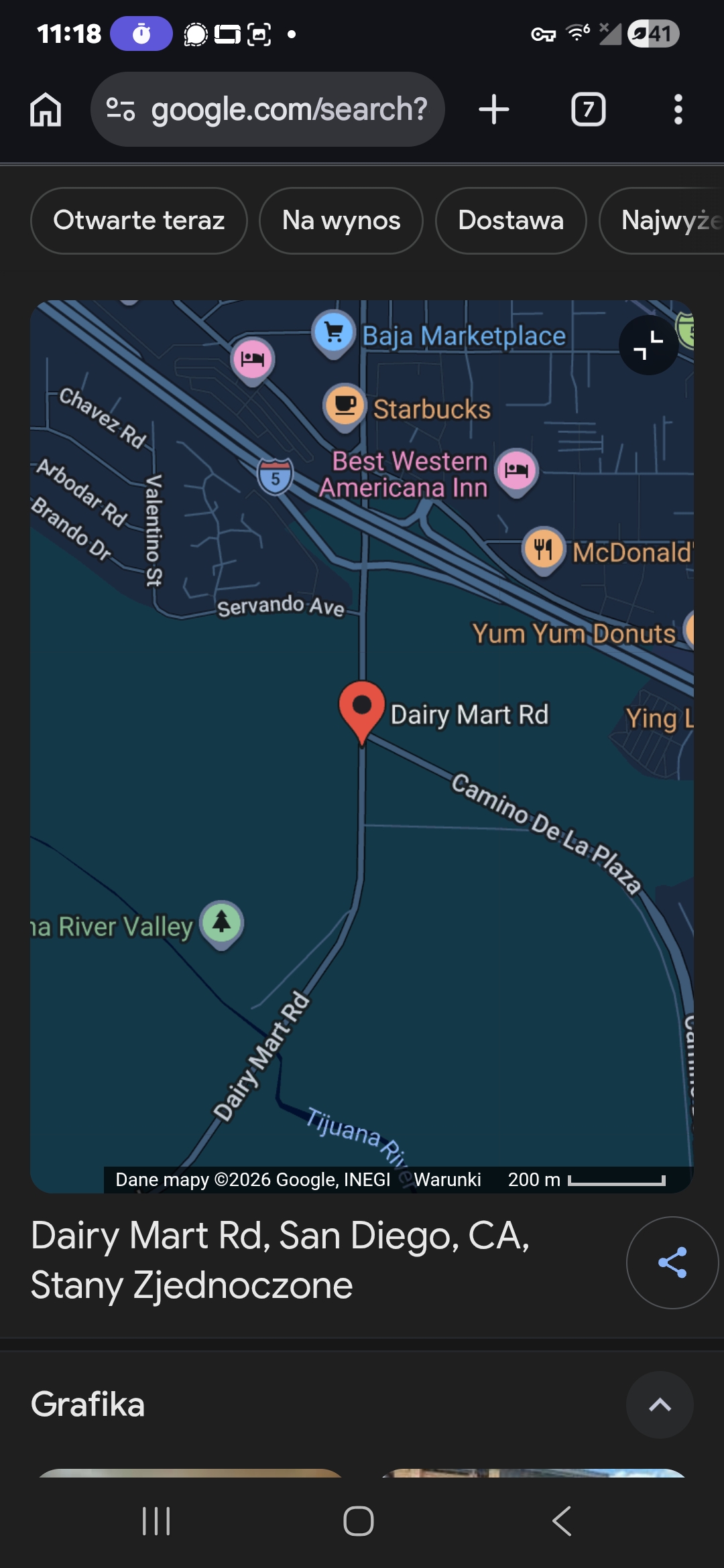Tap the Starbucks pin on the map
Screen dimensions: 724x1568
pyautogui.click(x=345, y=405)
